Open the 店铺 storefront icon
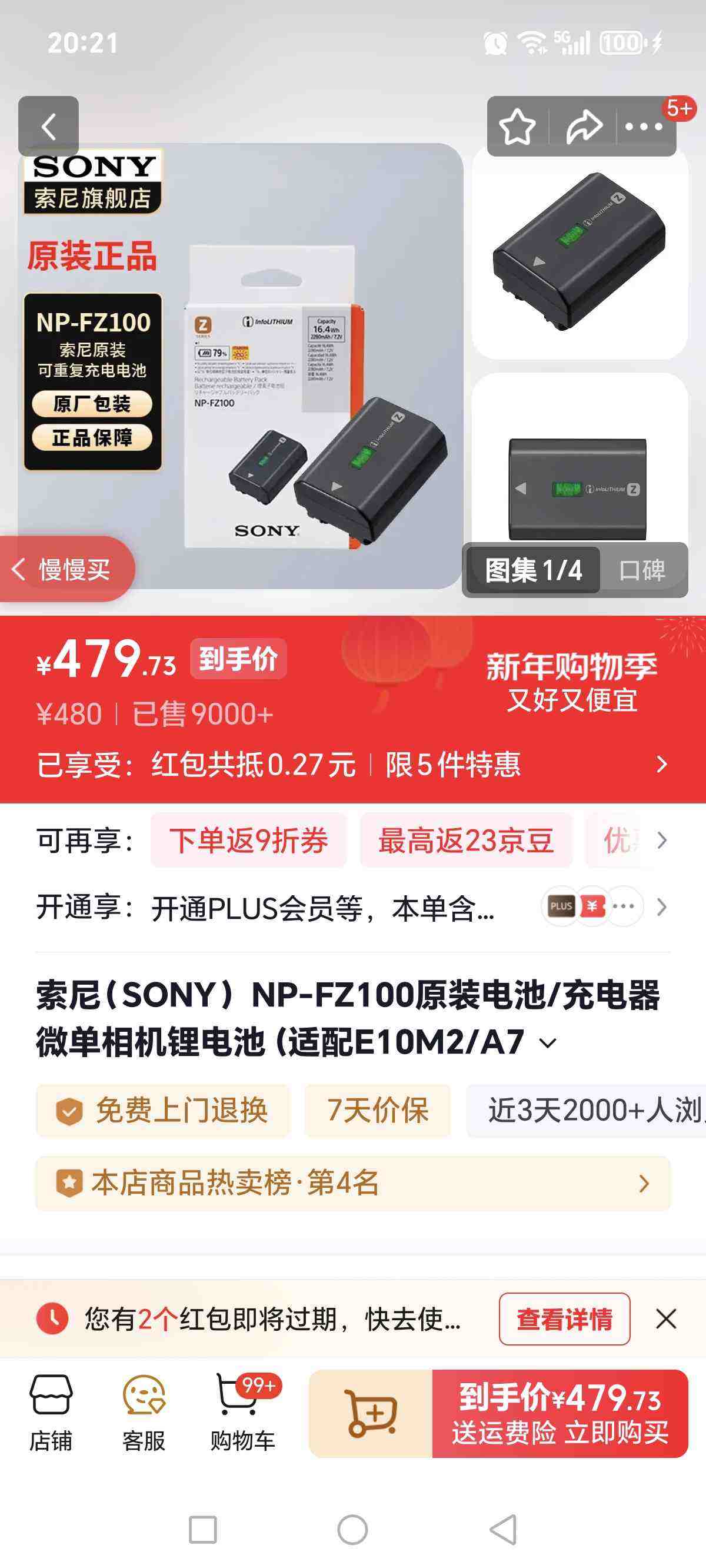 (x=52, y=1412)
